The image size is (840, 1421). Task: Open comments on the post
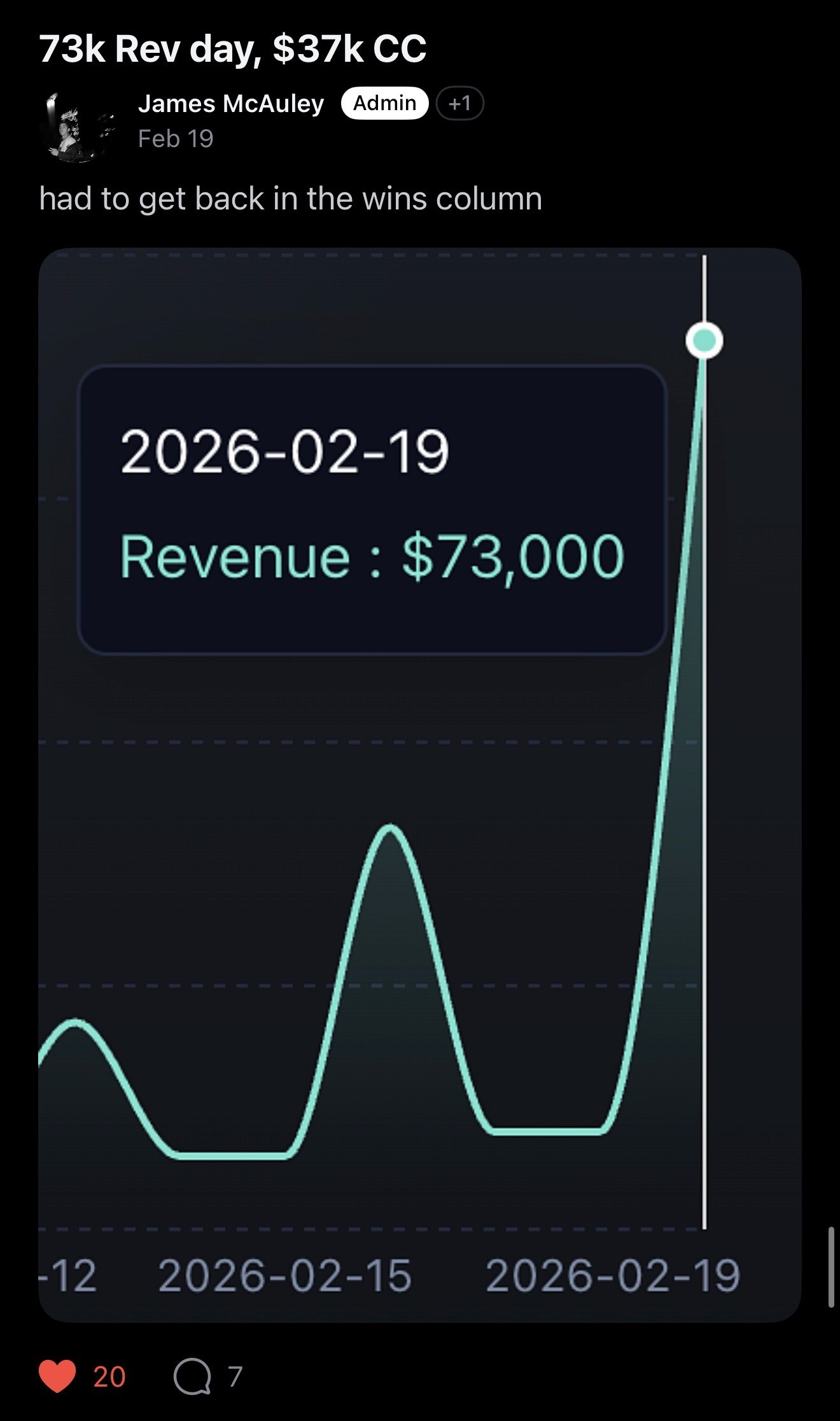(192, 1376)
